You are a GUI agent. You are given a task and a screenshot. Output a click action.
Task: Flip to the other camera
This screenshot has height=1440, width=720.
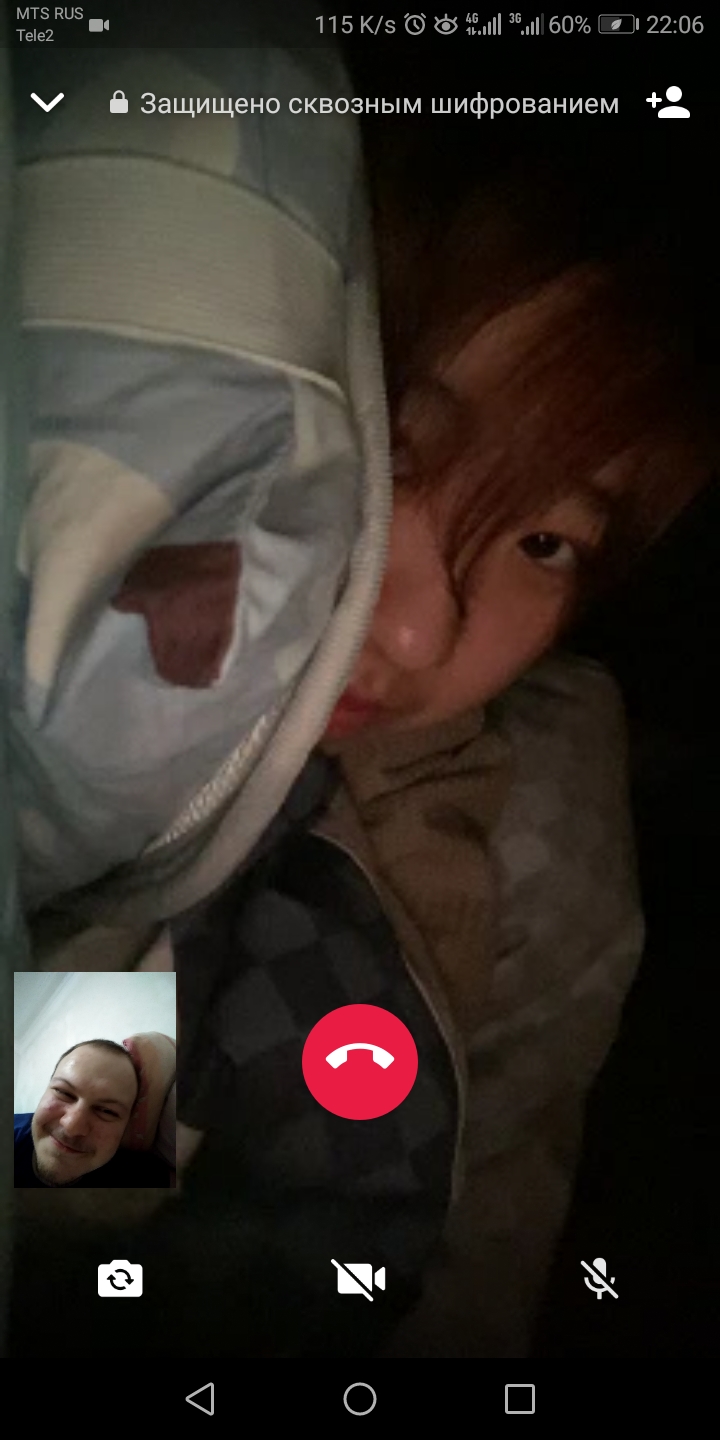[x=120, y=1279]
